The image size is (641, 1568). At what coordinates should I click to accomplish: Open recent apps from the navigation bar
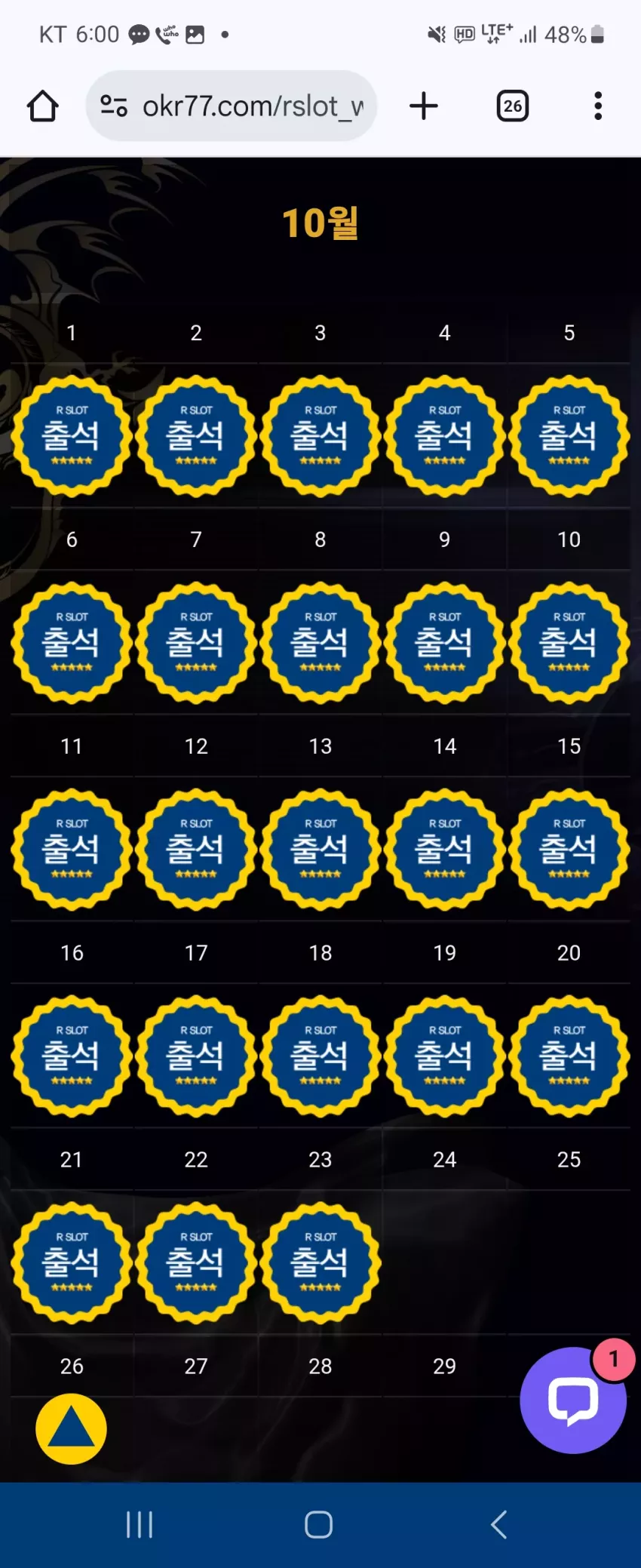pos(140,1525)
